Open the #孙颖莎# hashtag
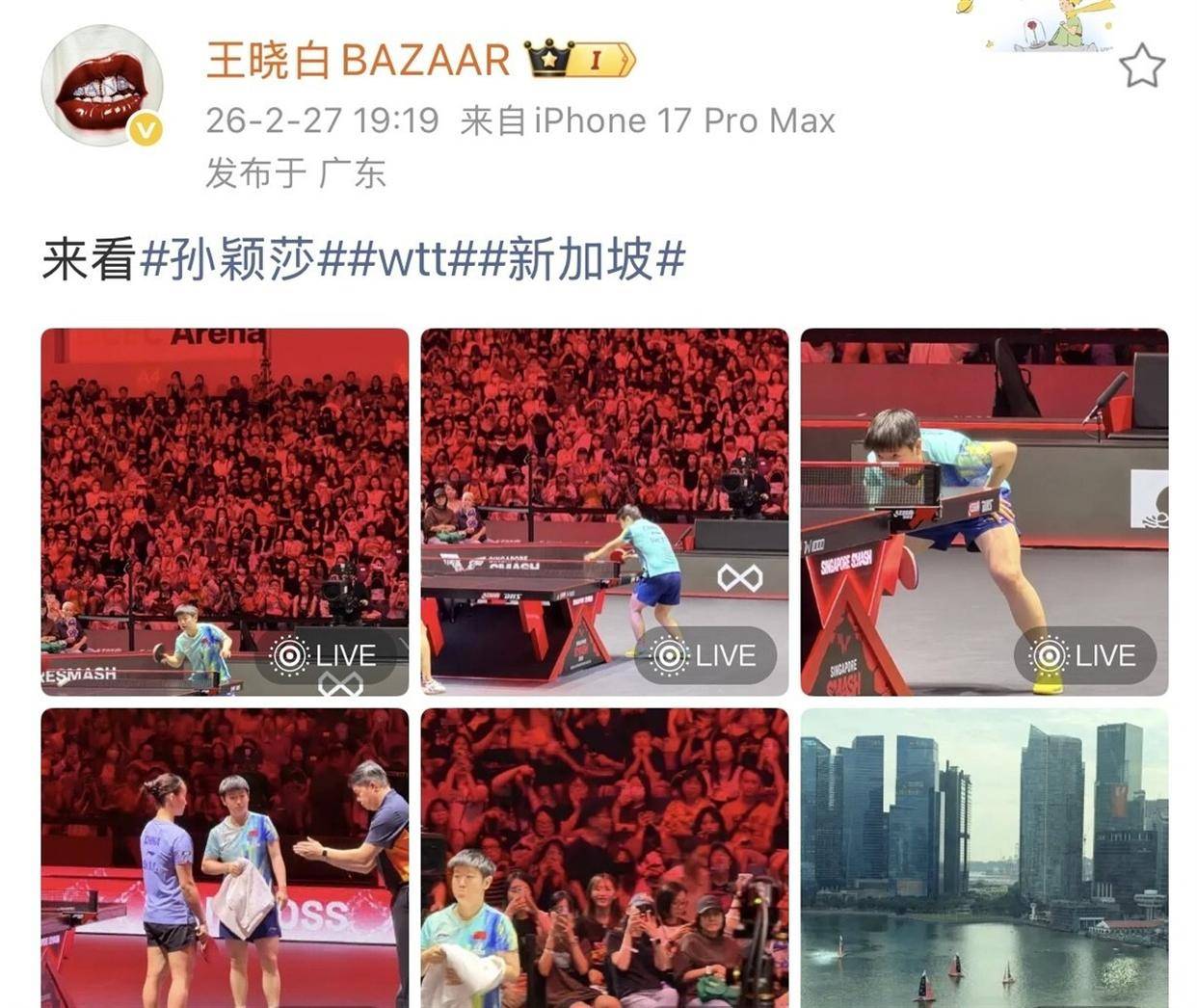 point(229,260)
